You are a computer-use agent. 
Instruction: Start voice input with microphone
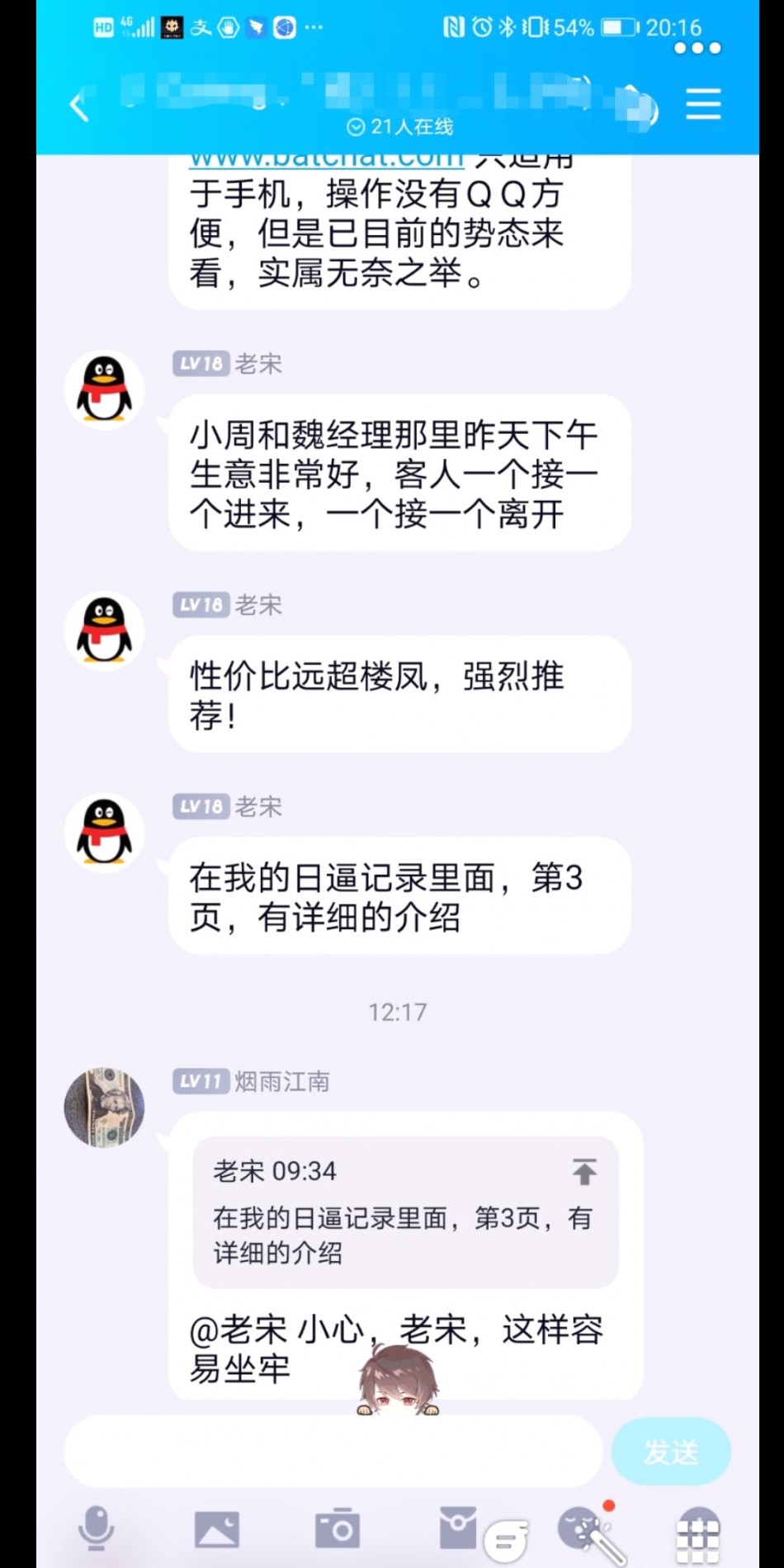[x=97, y=1528]
